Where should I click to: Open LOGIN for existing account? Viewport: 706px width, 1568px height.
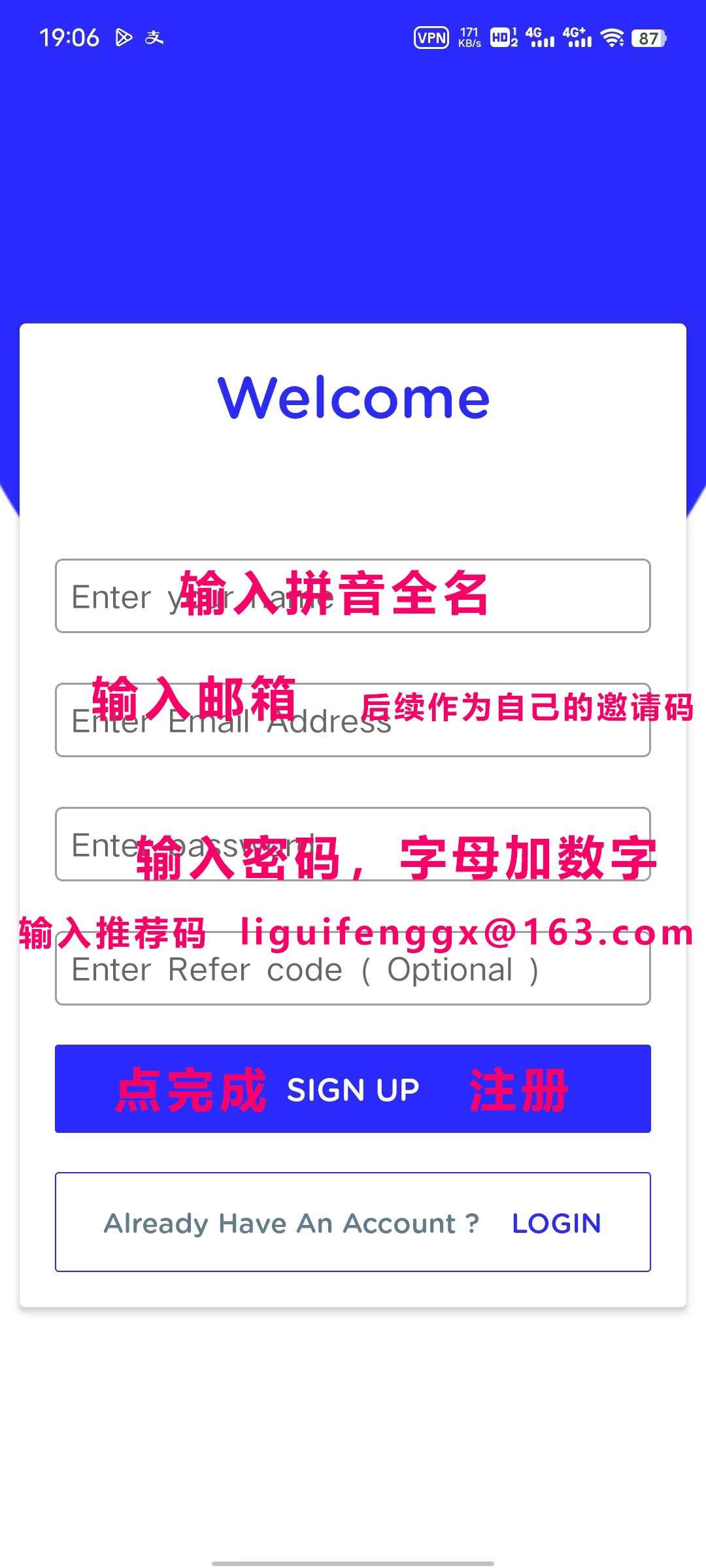click(556, 1223)
